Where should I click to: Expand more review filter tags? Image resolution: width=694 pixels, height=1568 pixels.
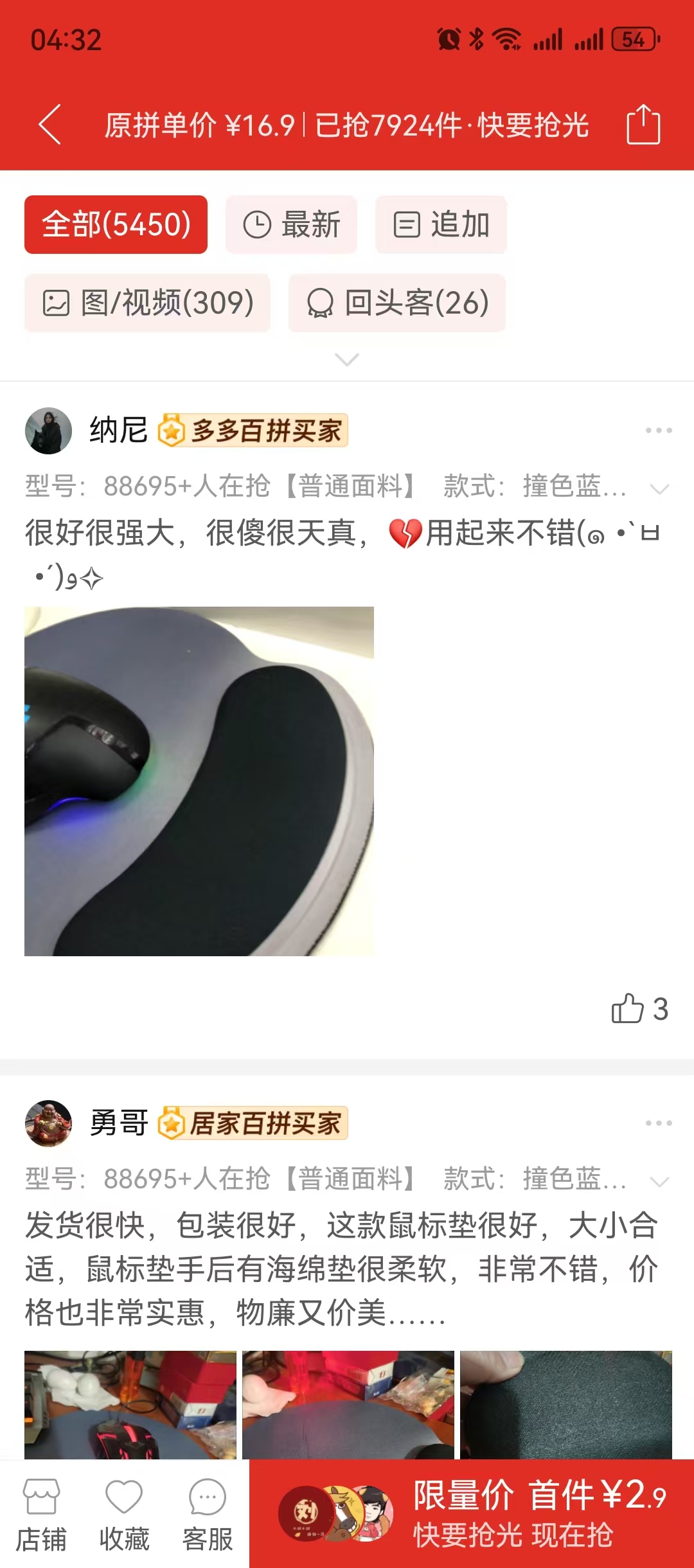347,360
